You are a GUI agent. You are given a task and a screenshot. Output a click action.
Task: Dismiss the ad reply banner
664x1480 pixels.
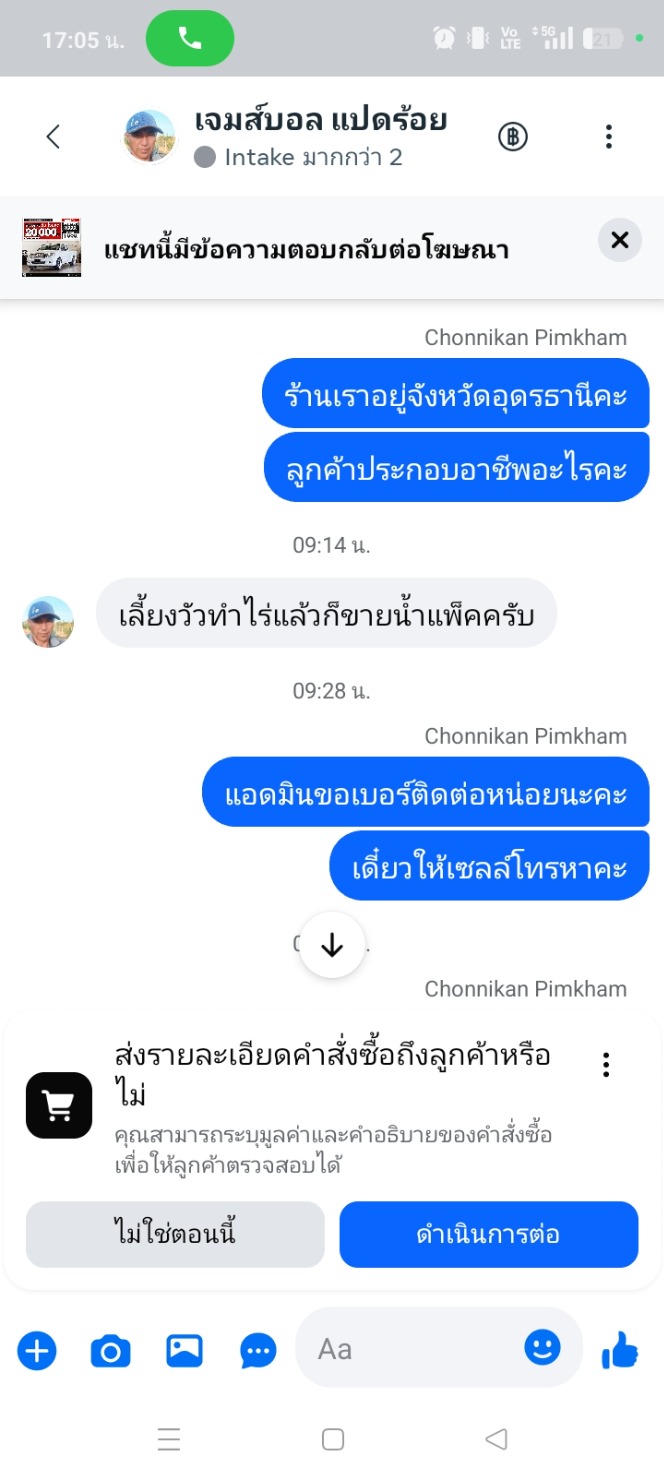tap(619, 240)
